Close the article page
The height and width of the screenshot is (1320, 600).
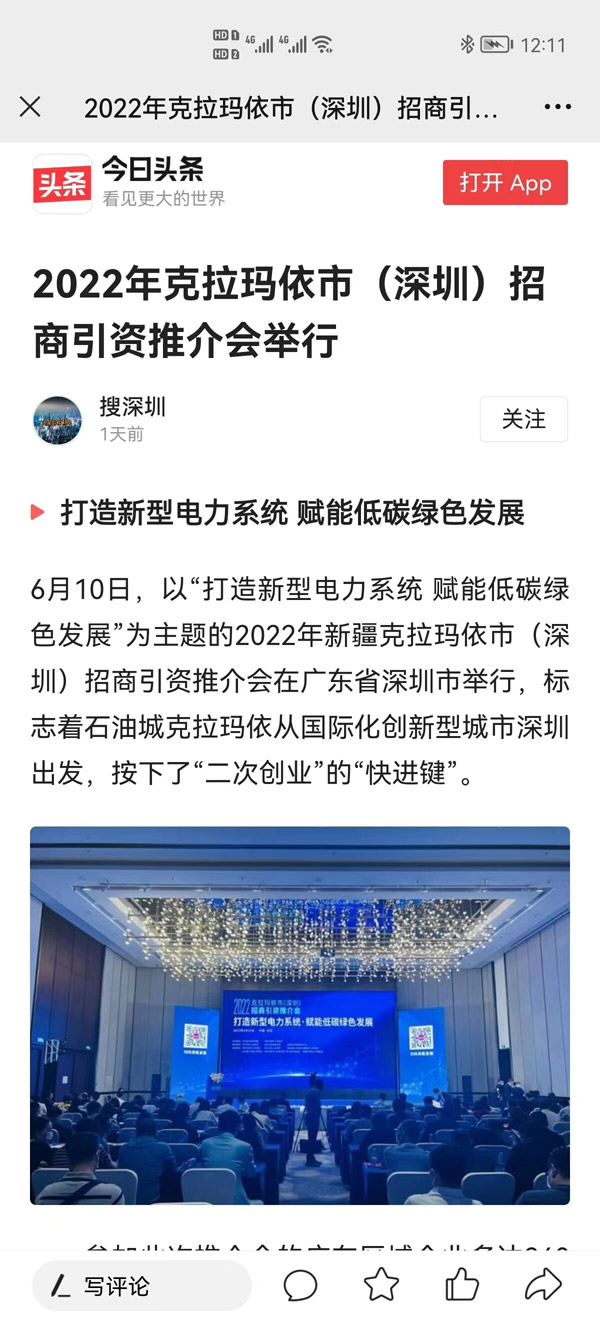click(31, 107)
